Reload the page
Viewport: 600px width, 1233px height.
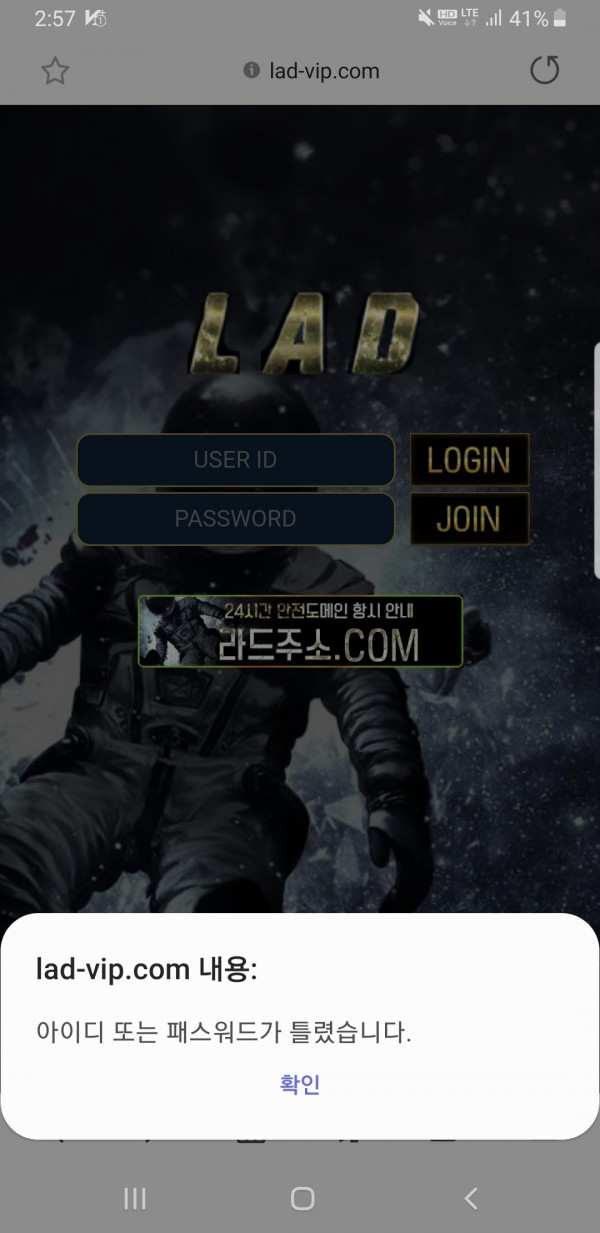[x=544, y=71]
